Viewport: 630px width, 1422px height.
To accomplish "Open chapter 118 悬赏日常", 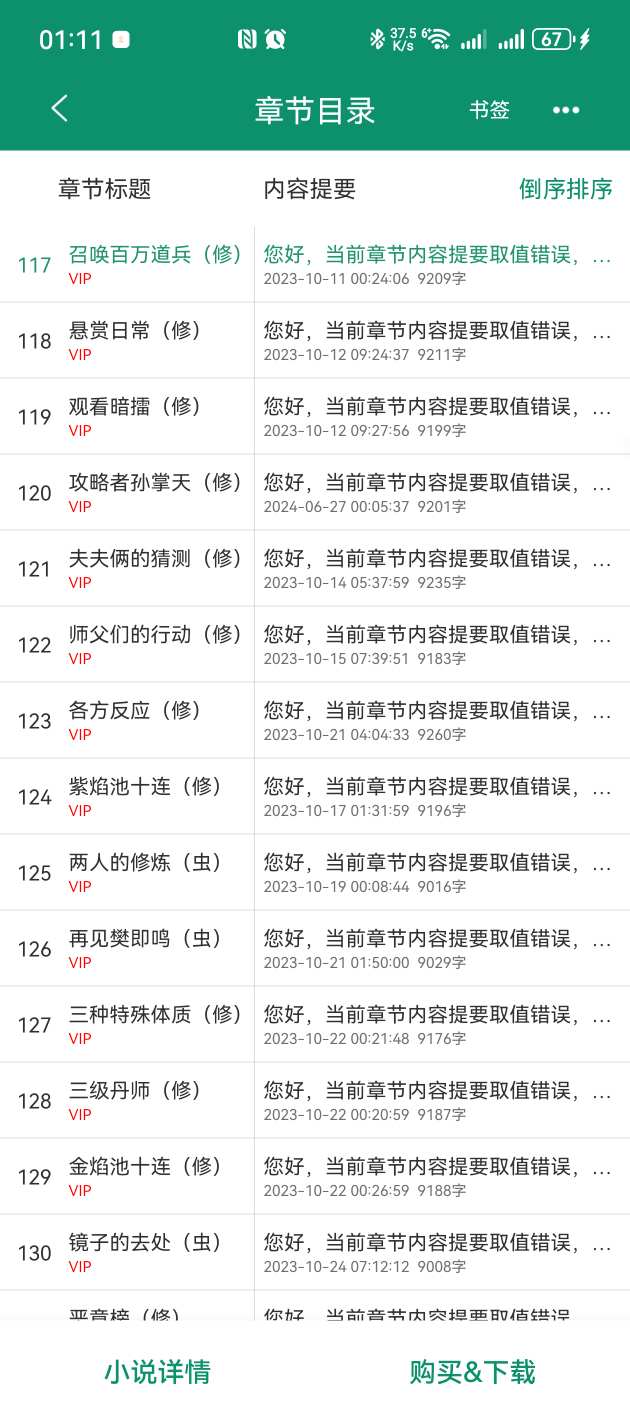I will tap(315, 341).
